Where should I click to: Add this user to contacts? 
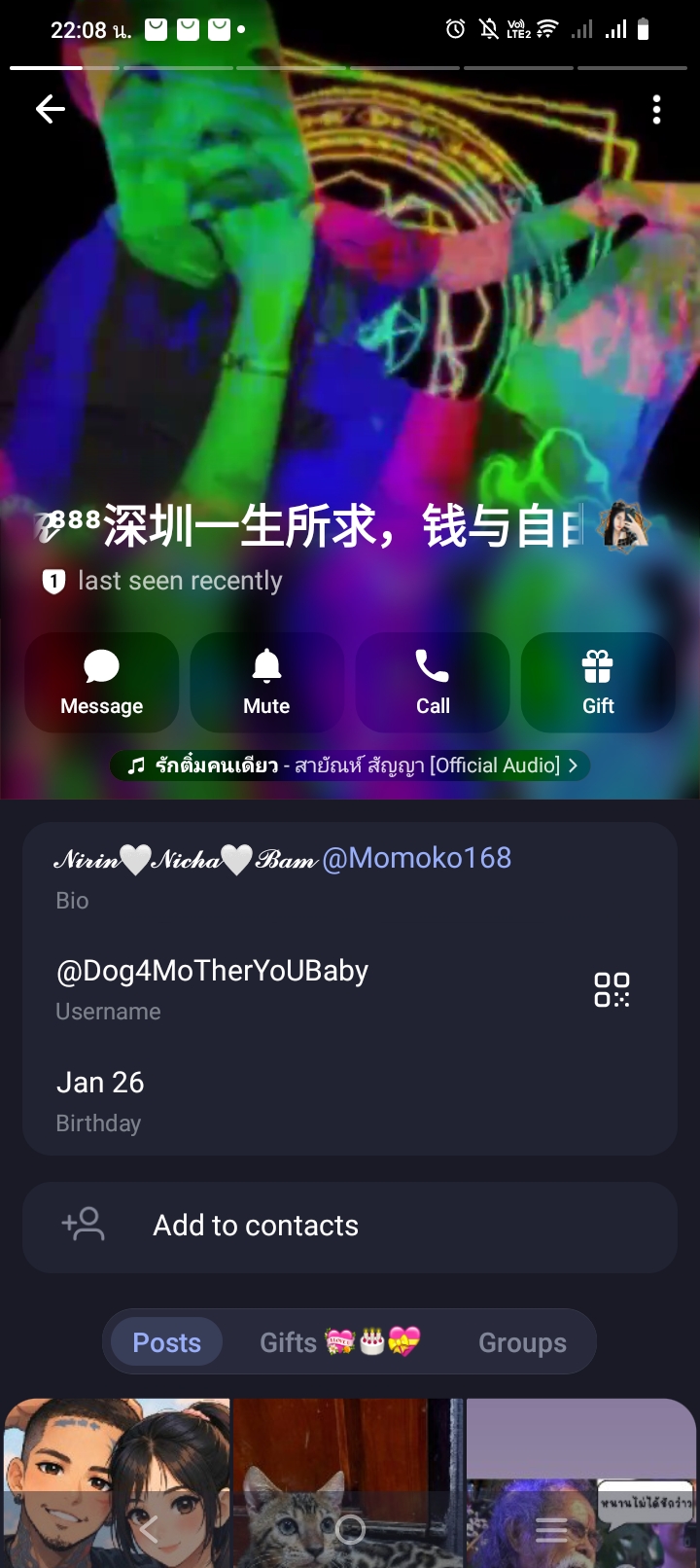[350, 1227]
